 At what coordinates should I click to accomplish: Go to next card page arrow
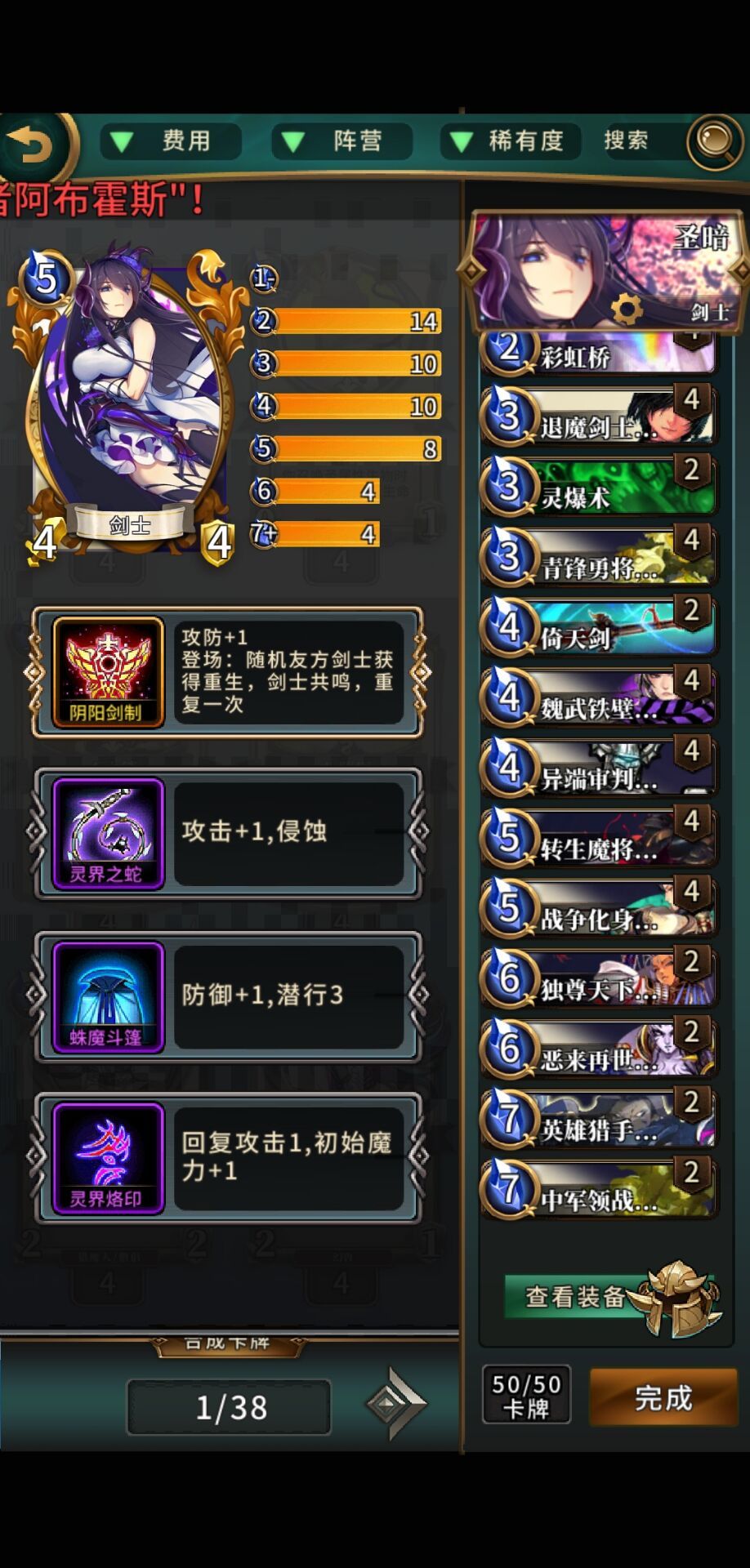pyautogui.click(x=396, y=1403)
